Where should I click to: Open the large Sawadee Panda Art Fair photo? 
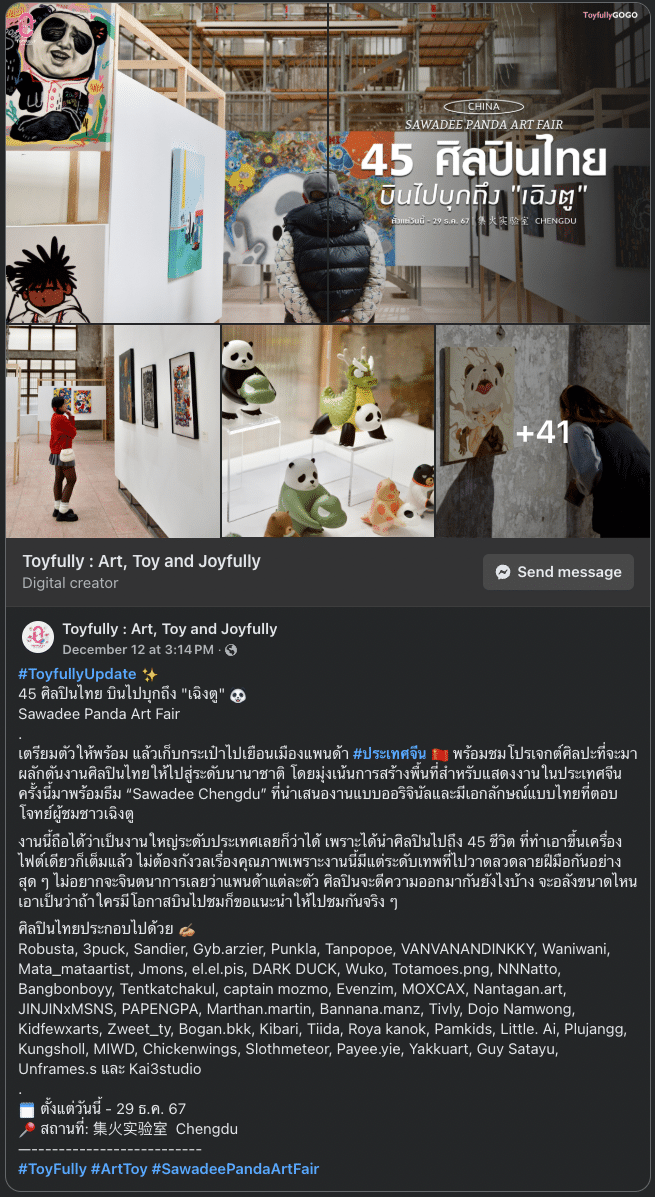coord(328,165)
